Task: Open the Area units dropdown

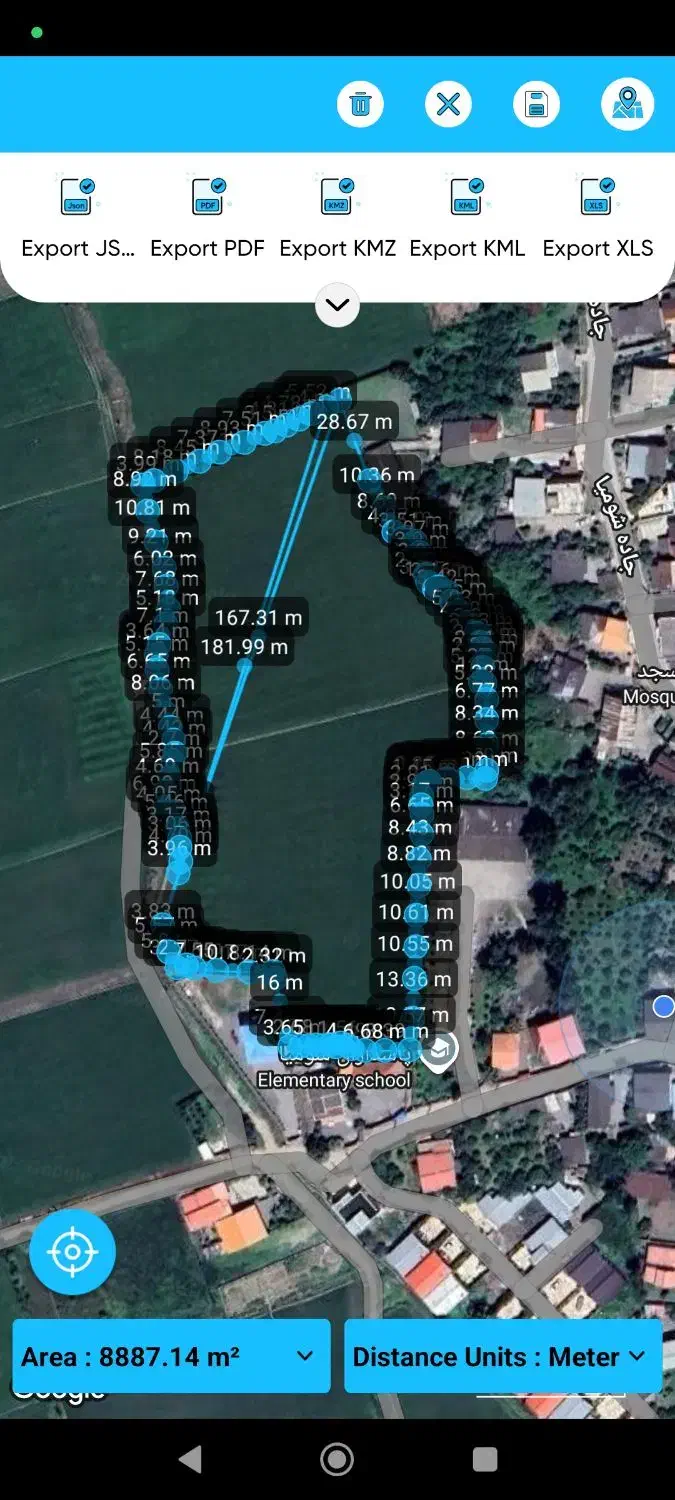Action: [171, 1356]
